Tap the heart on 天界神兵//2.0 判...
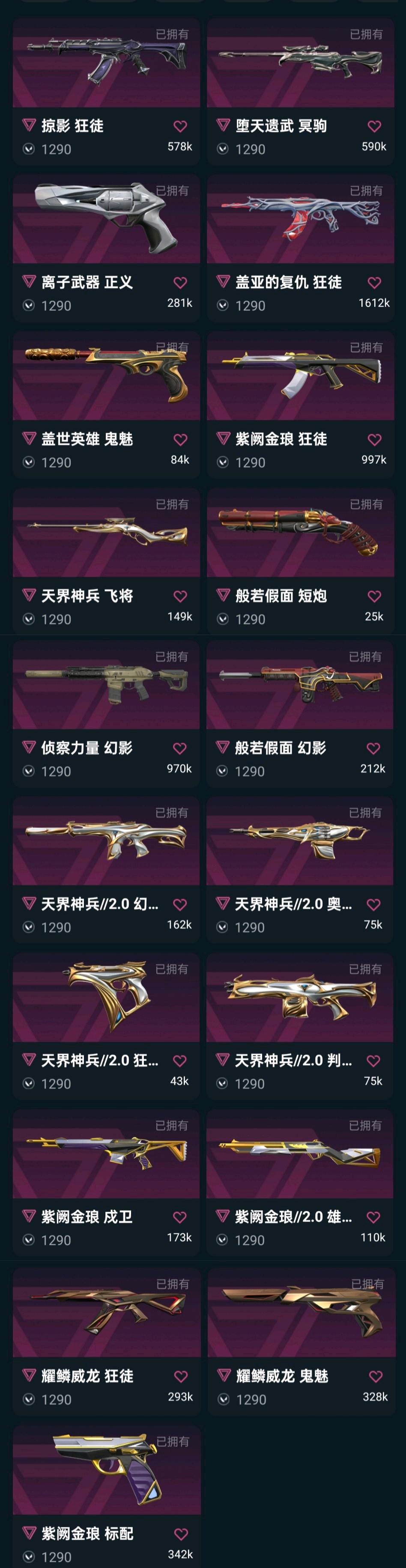 [374, 1061]
